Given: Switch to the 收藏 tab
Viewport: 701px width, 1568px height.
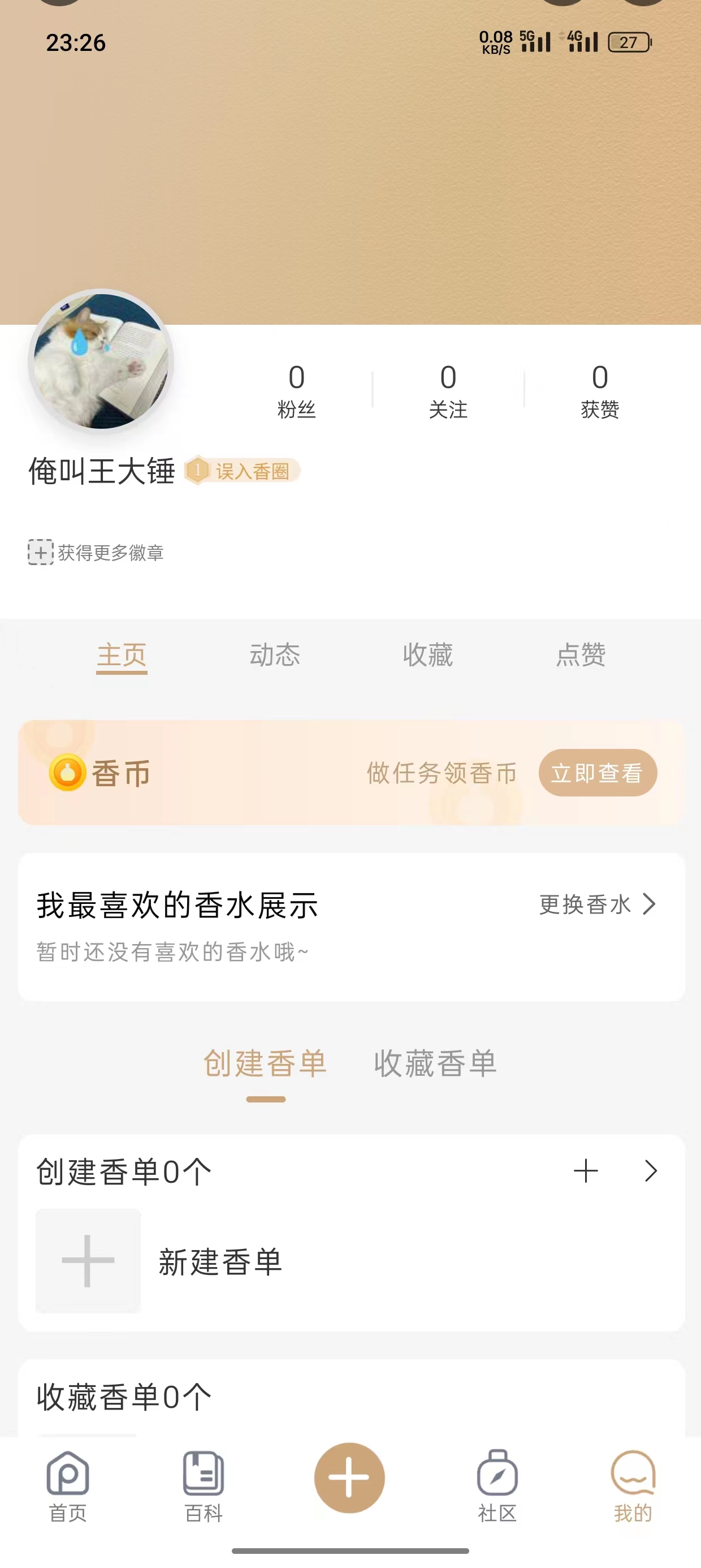Looking at the screenshot, I should 428,655.
